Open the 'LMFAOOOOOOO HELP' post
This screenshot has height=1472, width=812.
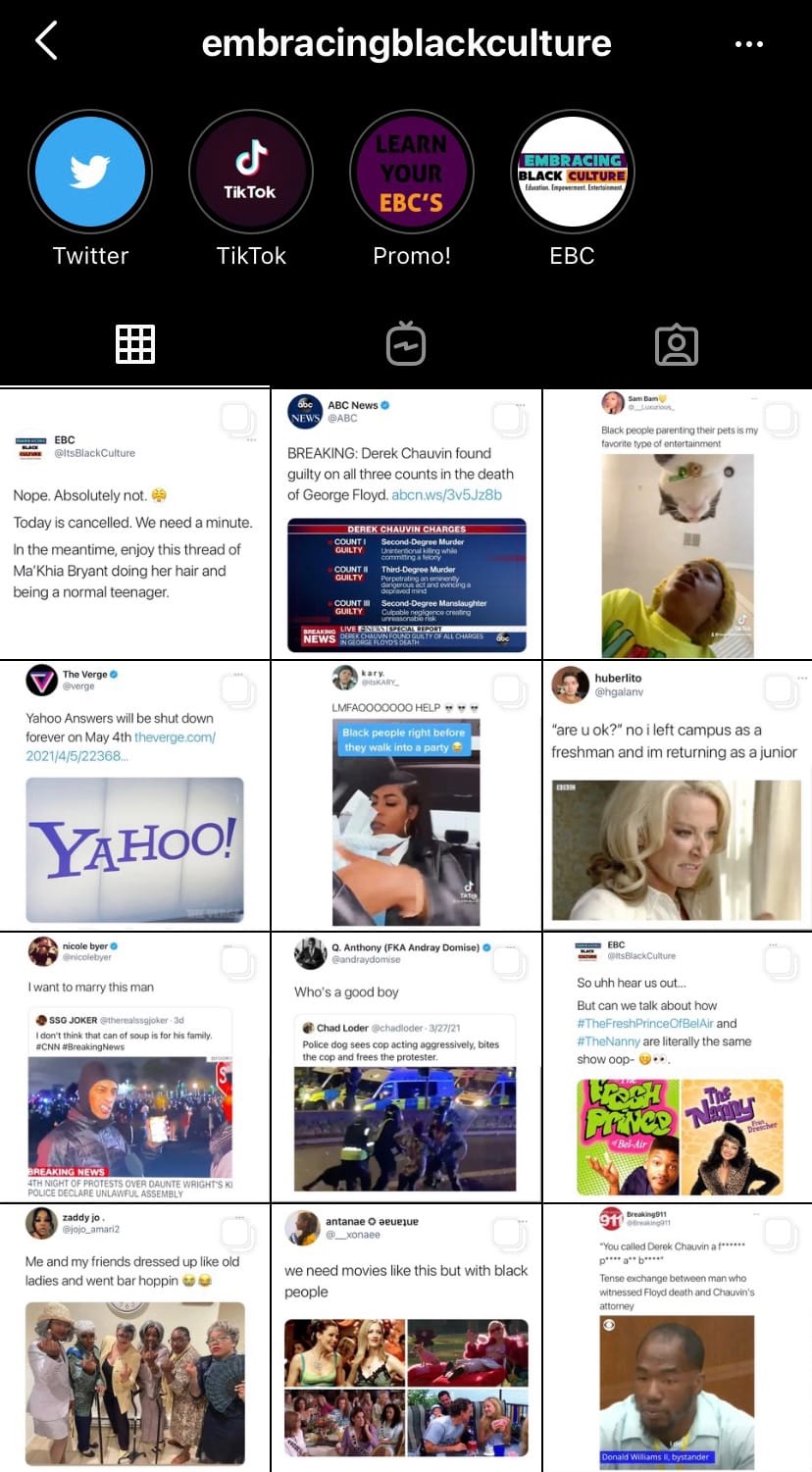[406, 795]
